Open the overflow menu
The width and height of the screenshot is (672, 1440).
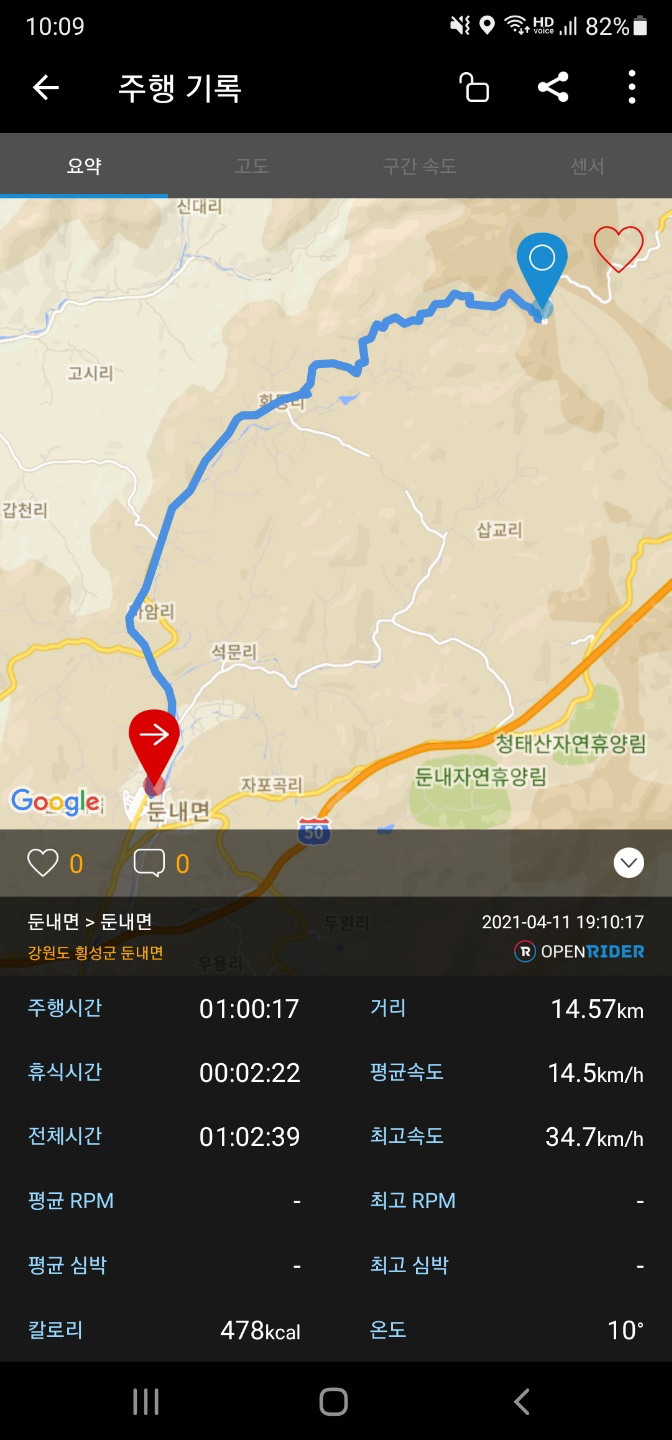[x=631, y=88]
